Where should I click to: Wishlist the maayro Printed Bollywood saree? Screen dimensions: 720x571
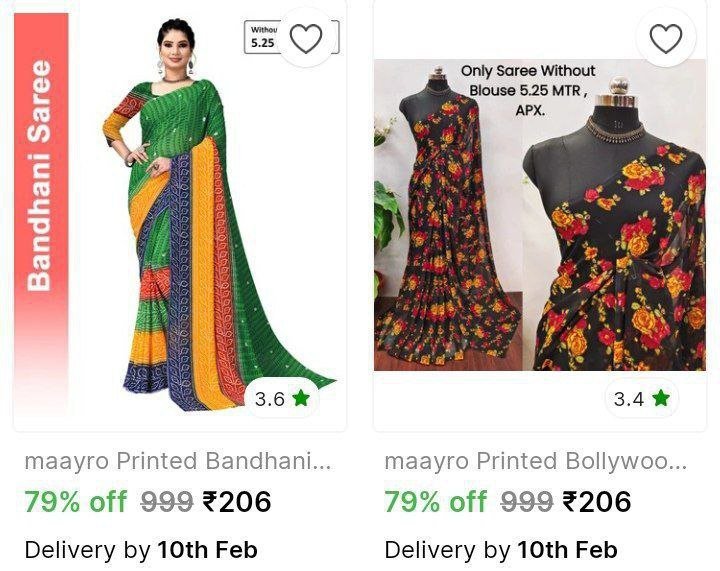666,39
